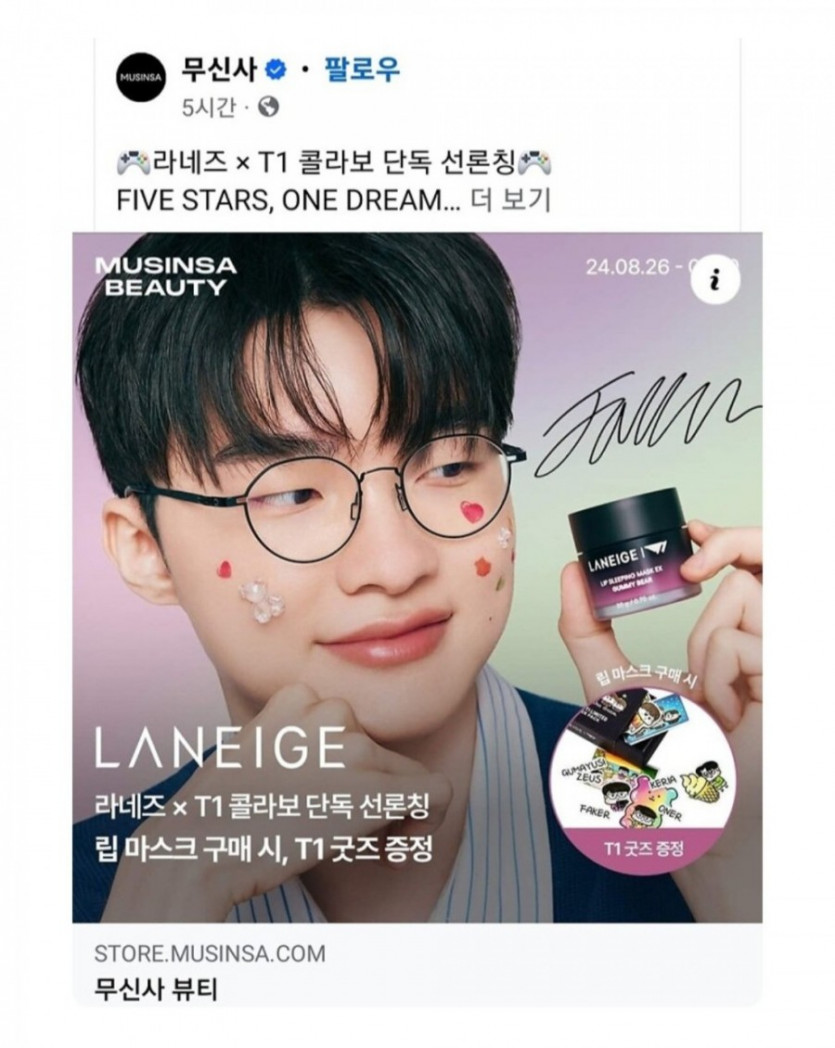The width and height of the screenshot is (835, 1048).
Task: Open the info icon on the ad image
Action: (x=714, y=281)
